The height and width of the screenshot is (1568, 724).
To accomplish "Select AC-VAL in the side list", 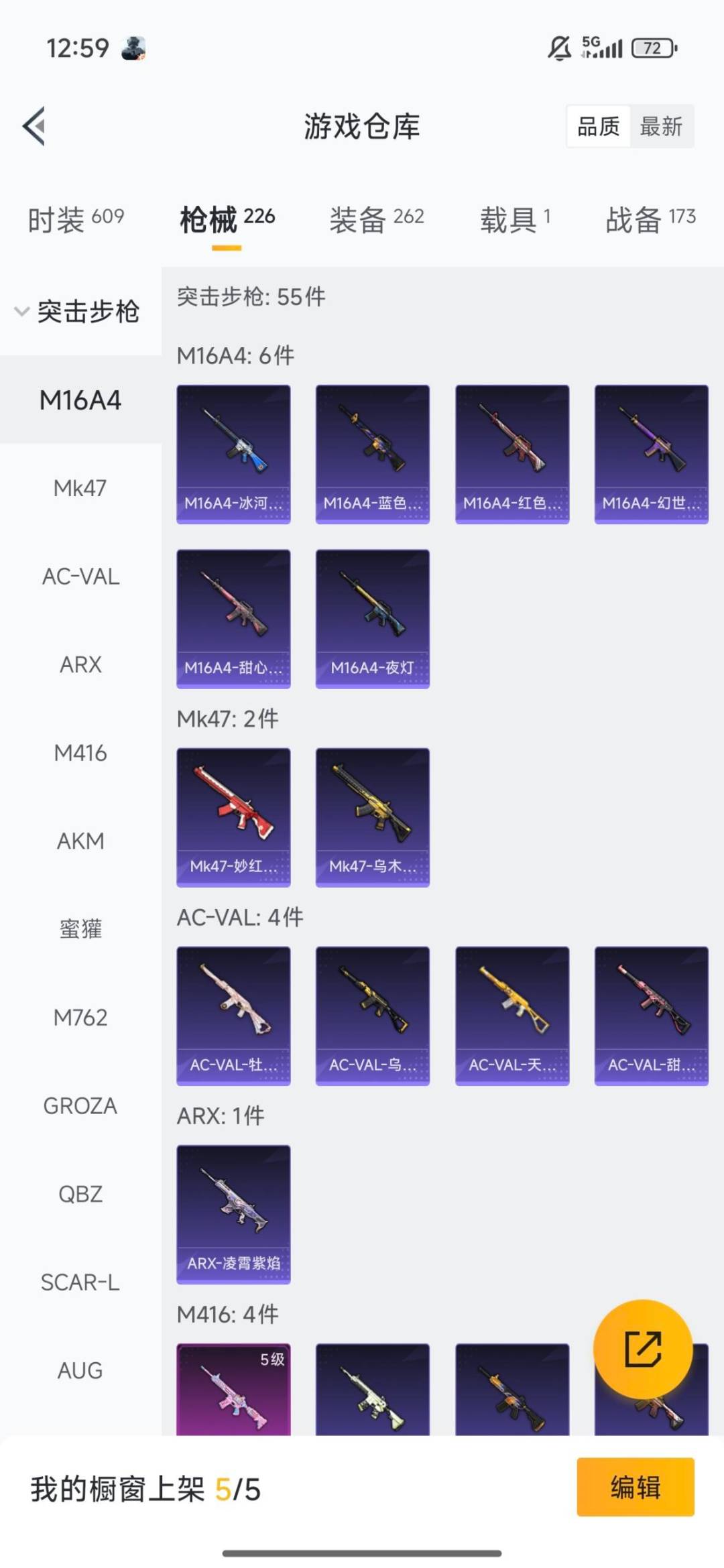I will (x=80, y=577).
